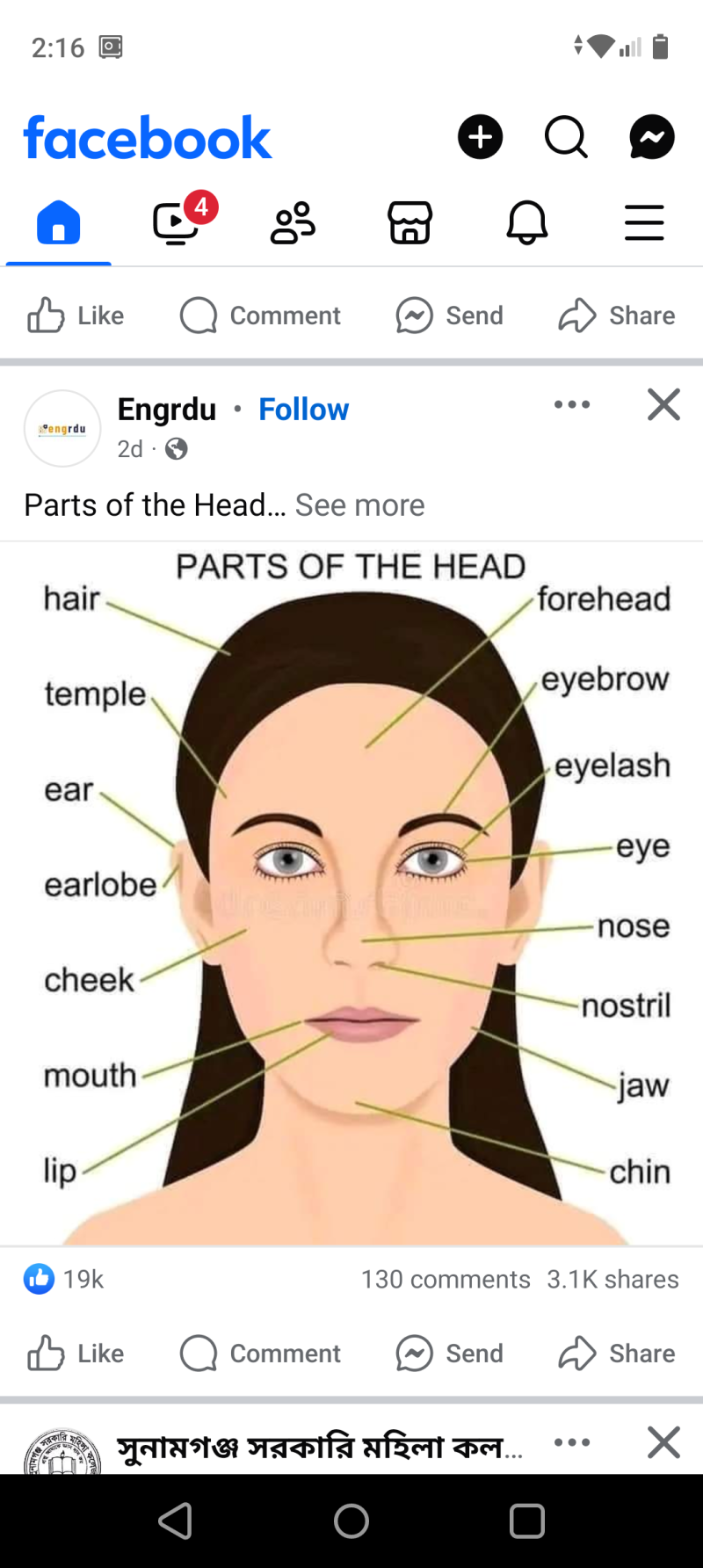Share the Engrdu post
This screenshot has width=703, height=1568.
pyautogui.click(x=617, y=1354)
